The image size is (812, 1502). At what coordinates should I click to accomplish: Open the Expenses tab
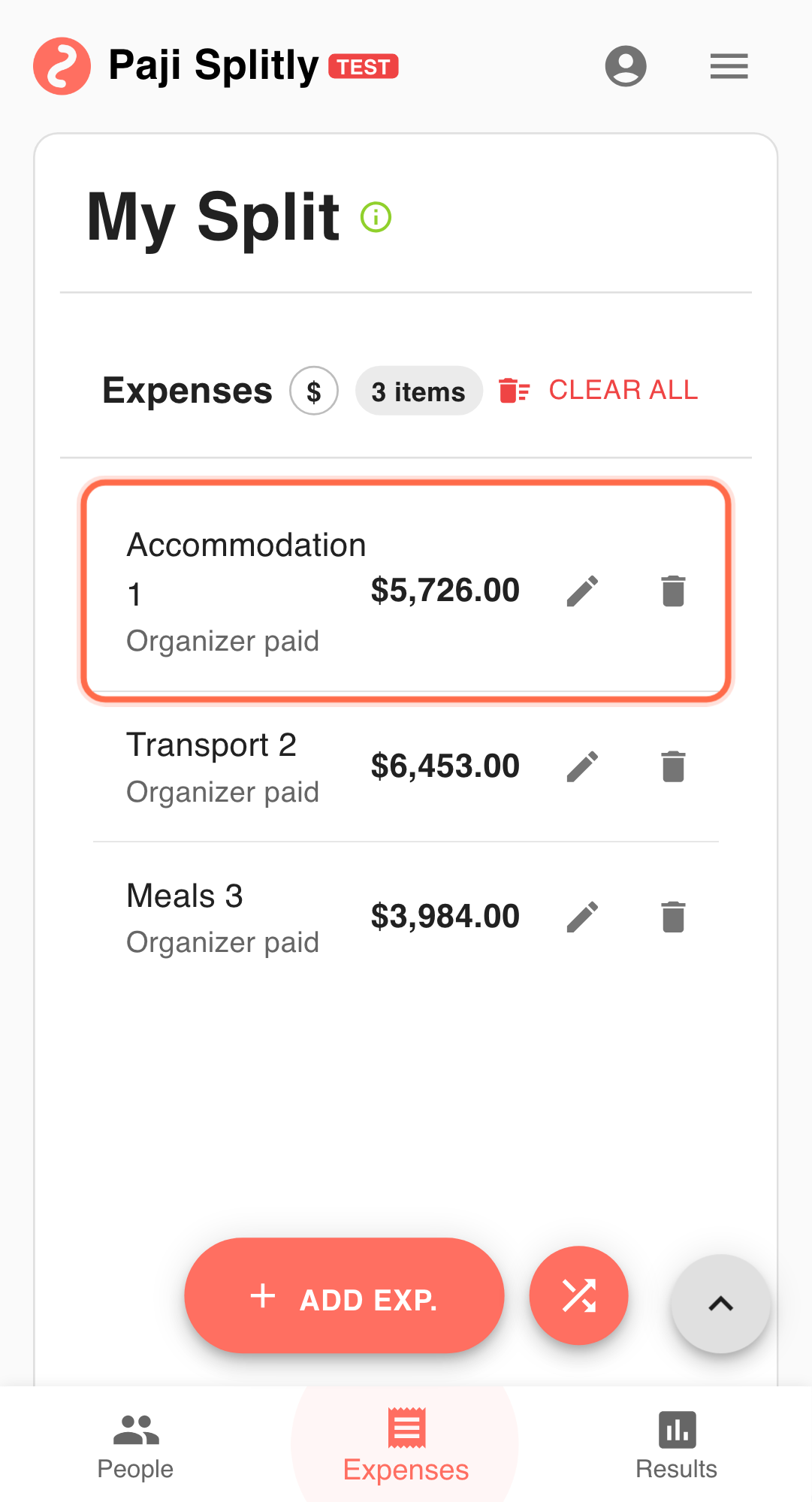pos(405,1443)
